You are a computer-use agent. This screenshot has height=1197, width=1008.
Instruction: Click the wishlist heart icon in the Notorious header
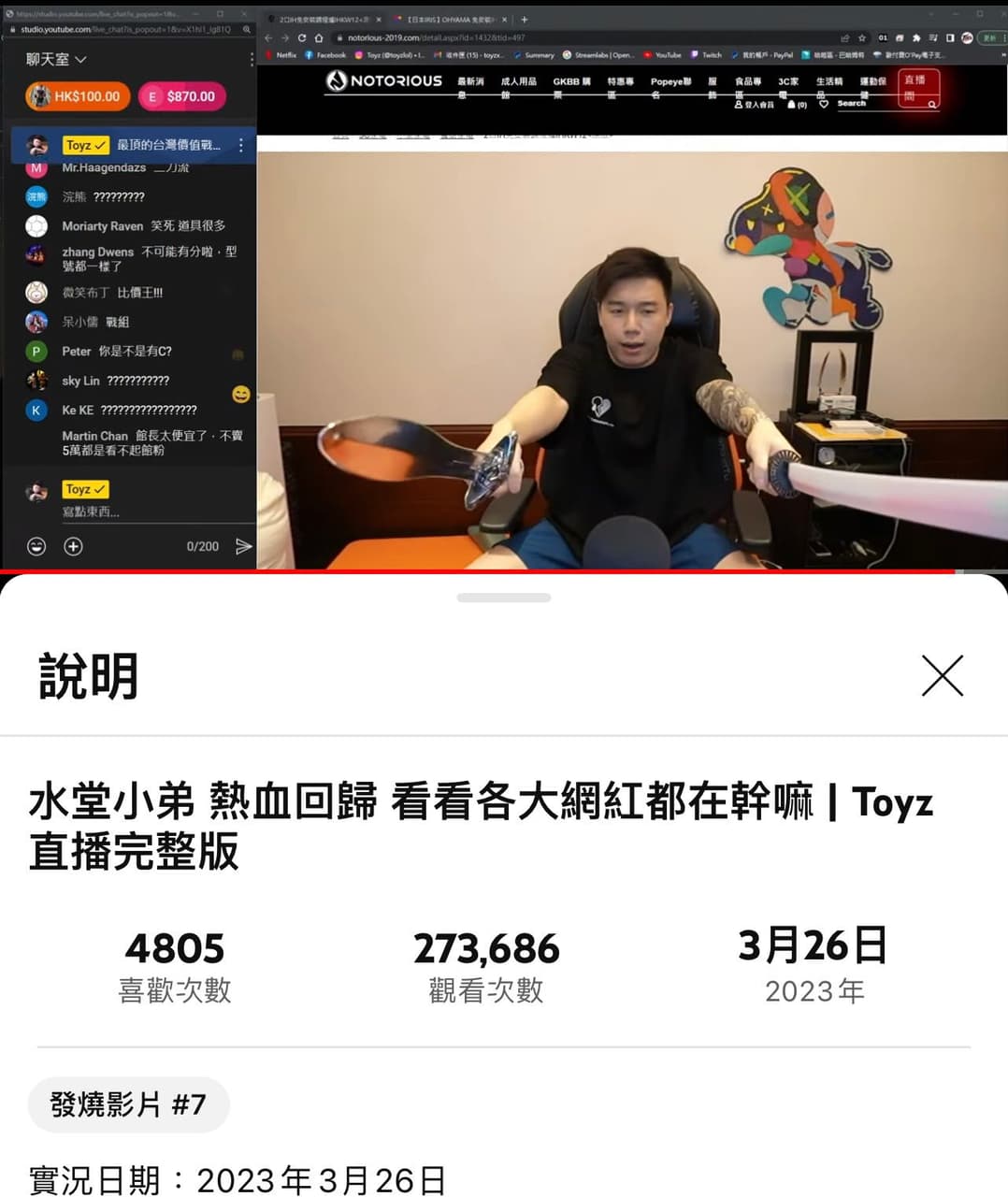coord(824,105)
